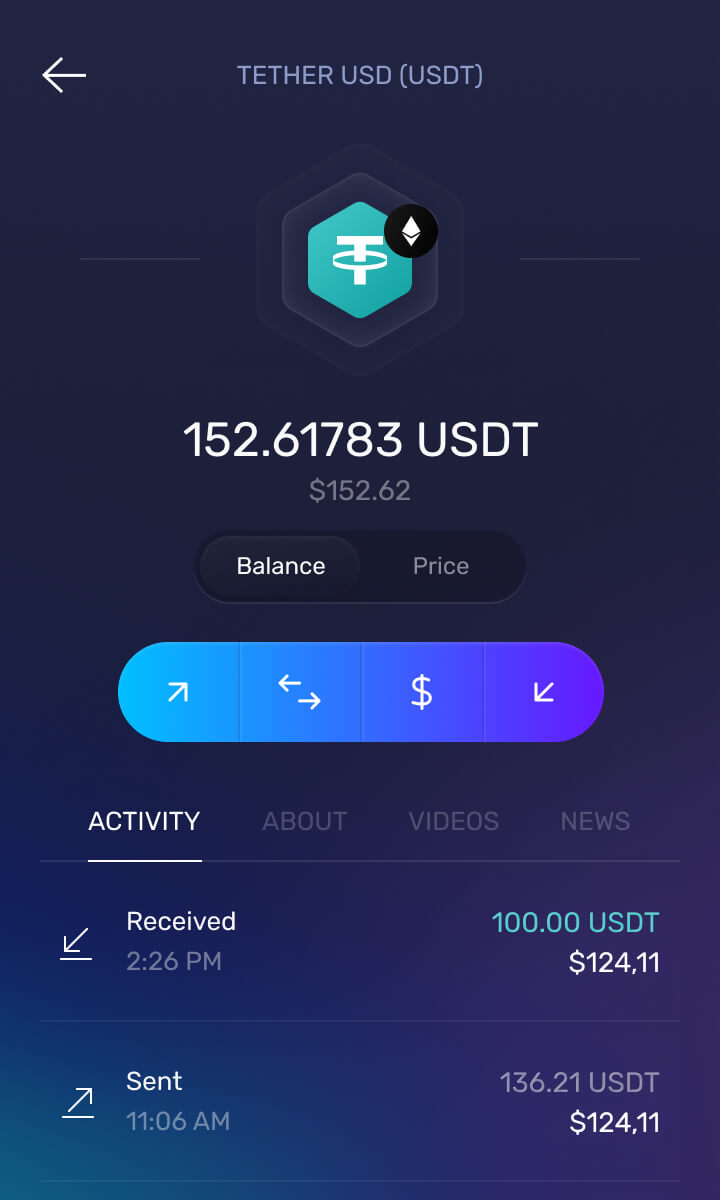Select the Balance segment
Viewport: 720px width, 1200px height.
[x=280, y=566]
